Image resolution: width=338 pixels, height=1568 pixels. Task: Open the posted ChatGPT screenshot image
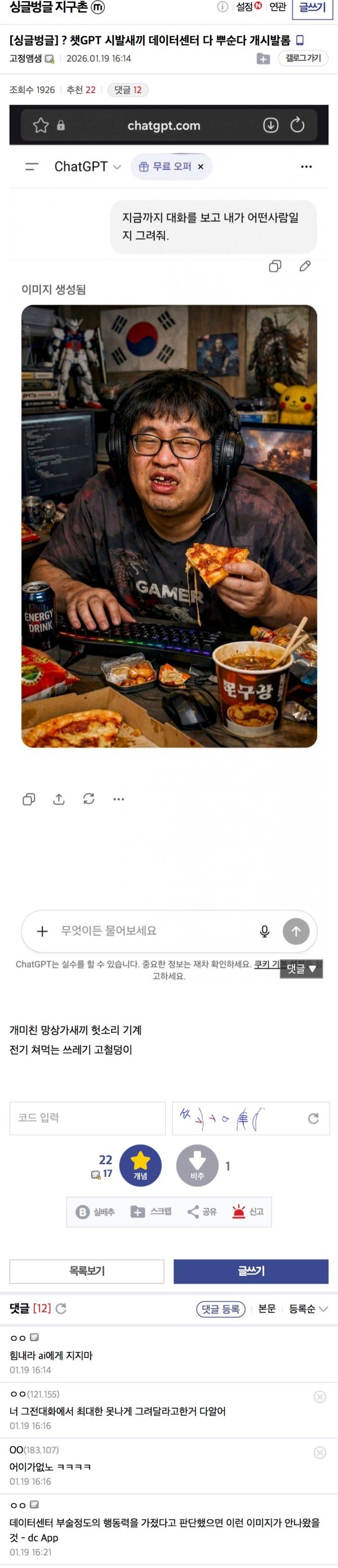(168, 523)
